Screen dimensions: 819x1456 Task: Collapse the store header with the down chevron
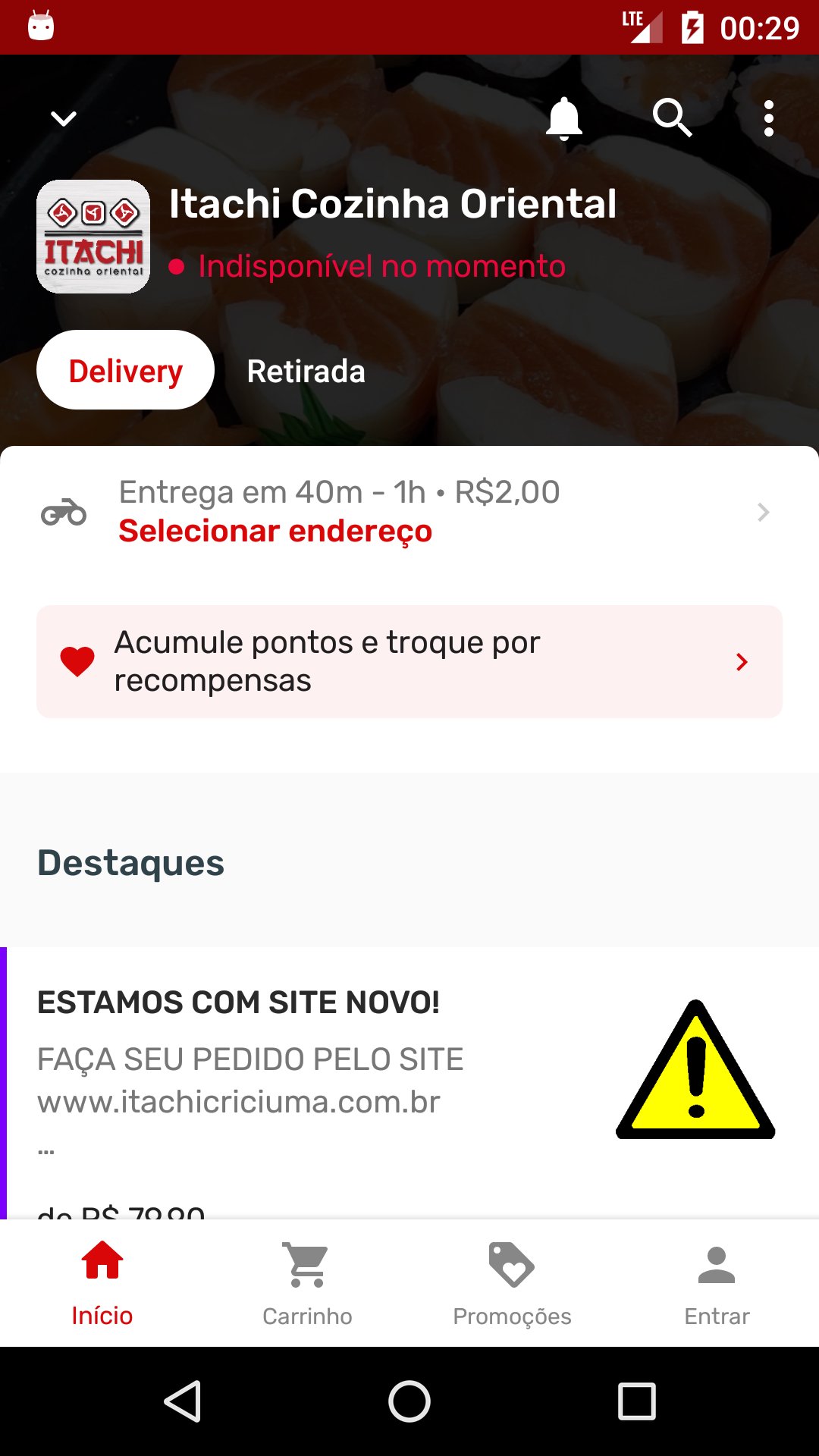pyautogui.click(x=64, y=118)
